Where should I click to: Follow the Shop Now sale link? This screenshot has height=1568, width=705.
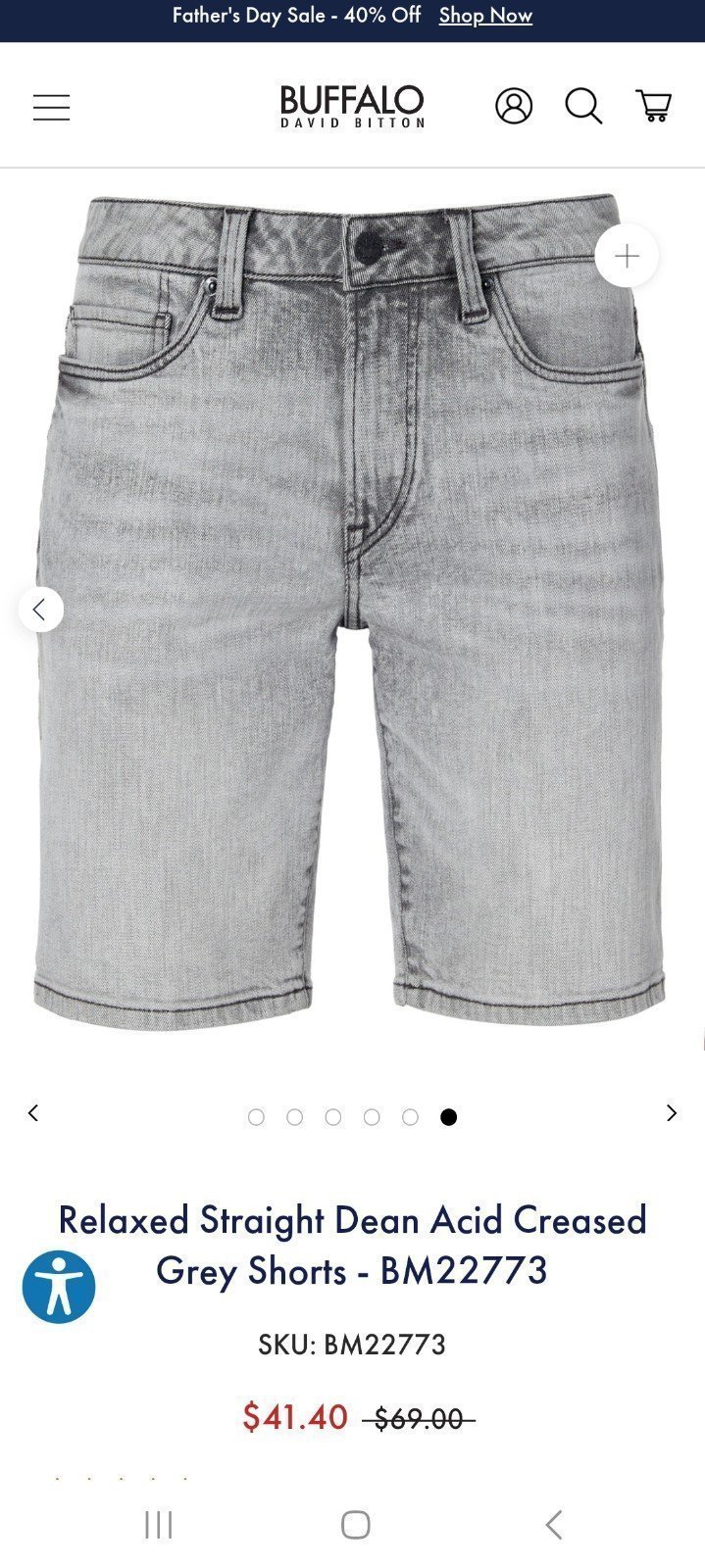tap(485, 16)
